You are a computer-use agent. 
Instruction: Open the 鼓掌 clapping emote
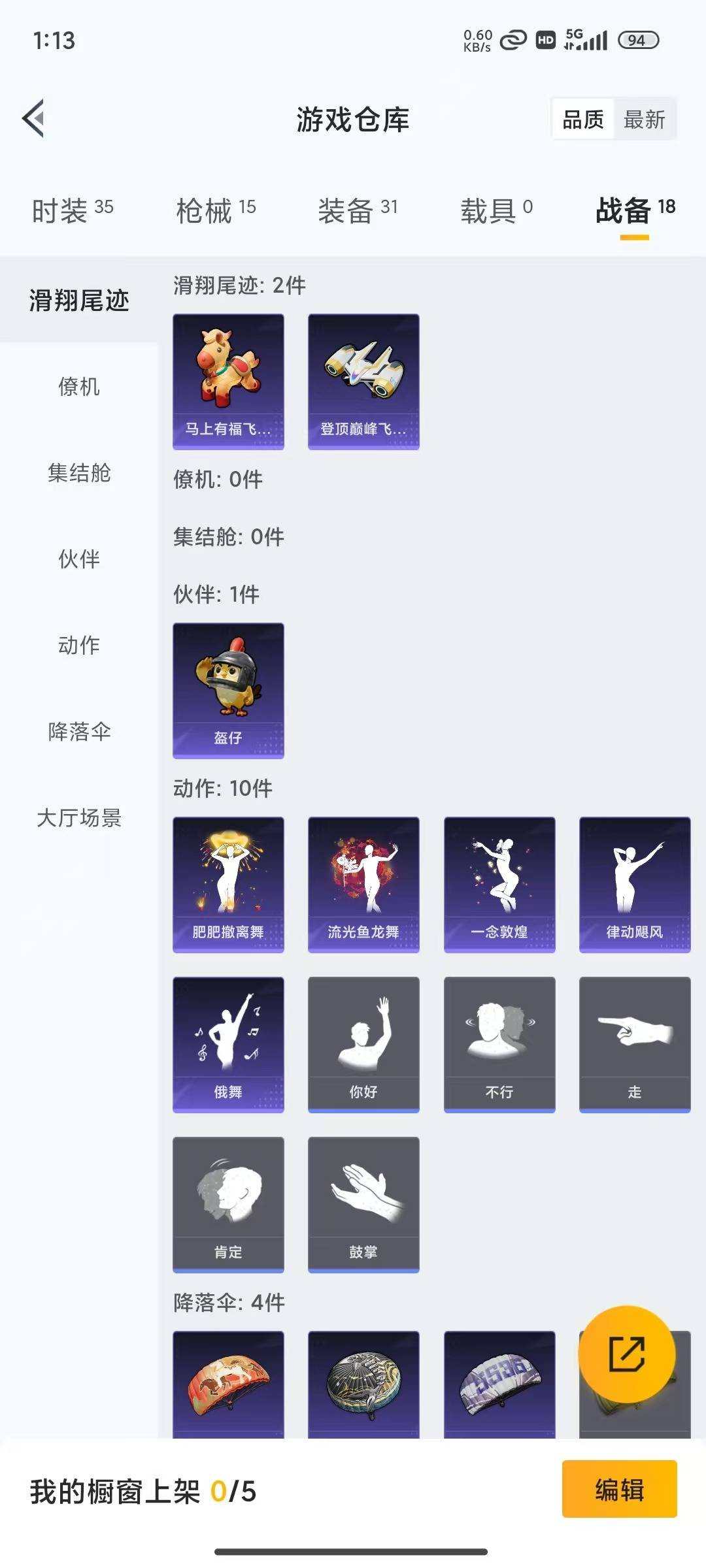(363, 1204)
